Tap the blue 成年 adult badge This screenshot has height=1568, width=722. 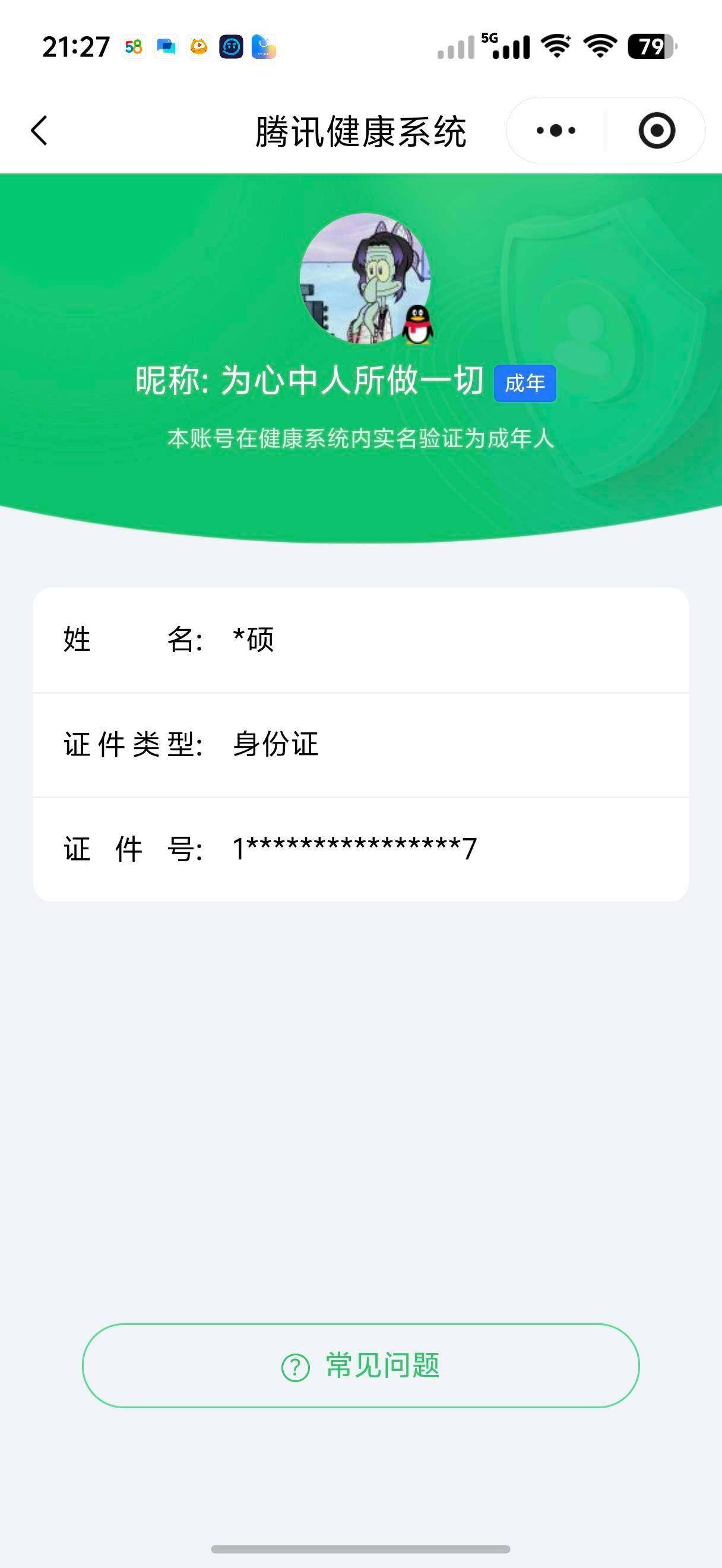pyautogui.click(x=525, y=384)
